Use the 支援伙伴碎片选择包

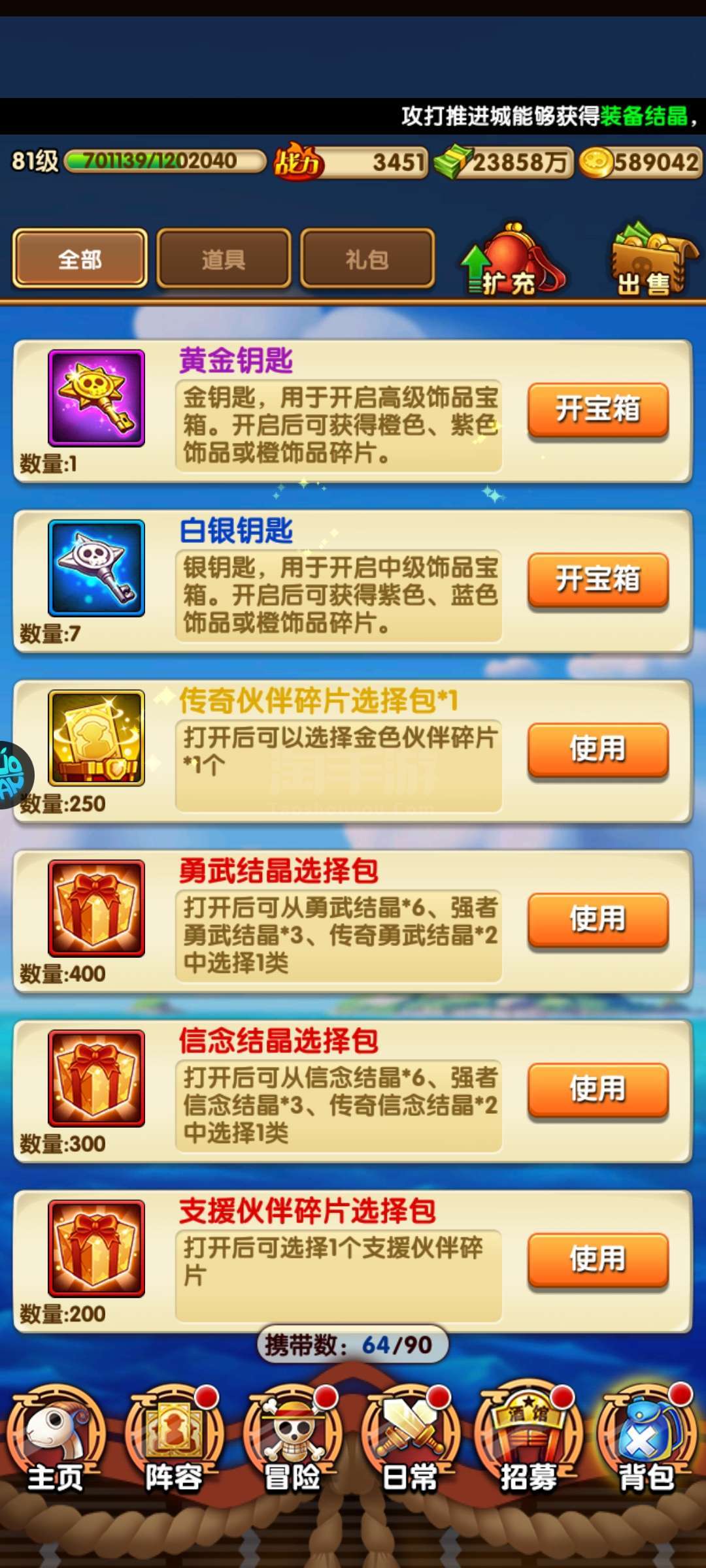(598, 1259)
